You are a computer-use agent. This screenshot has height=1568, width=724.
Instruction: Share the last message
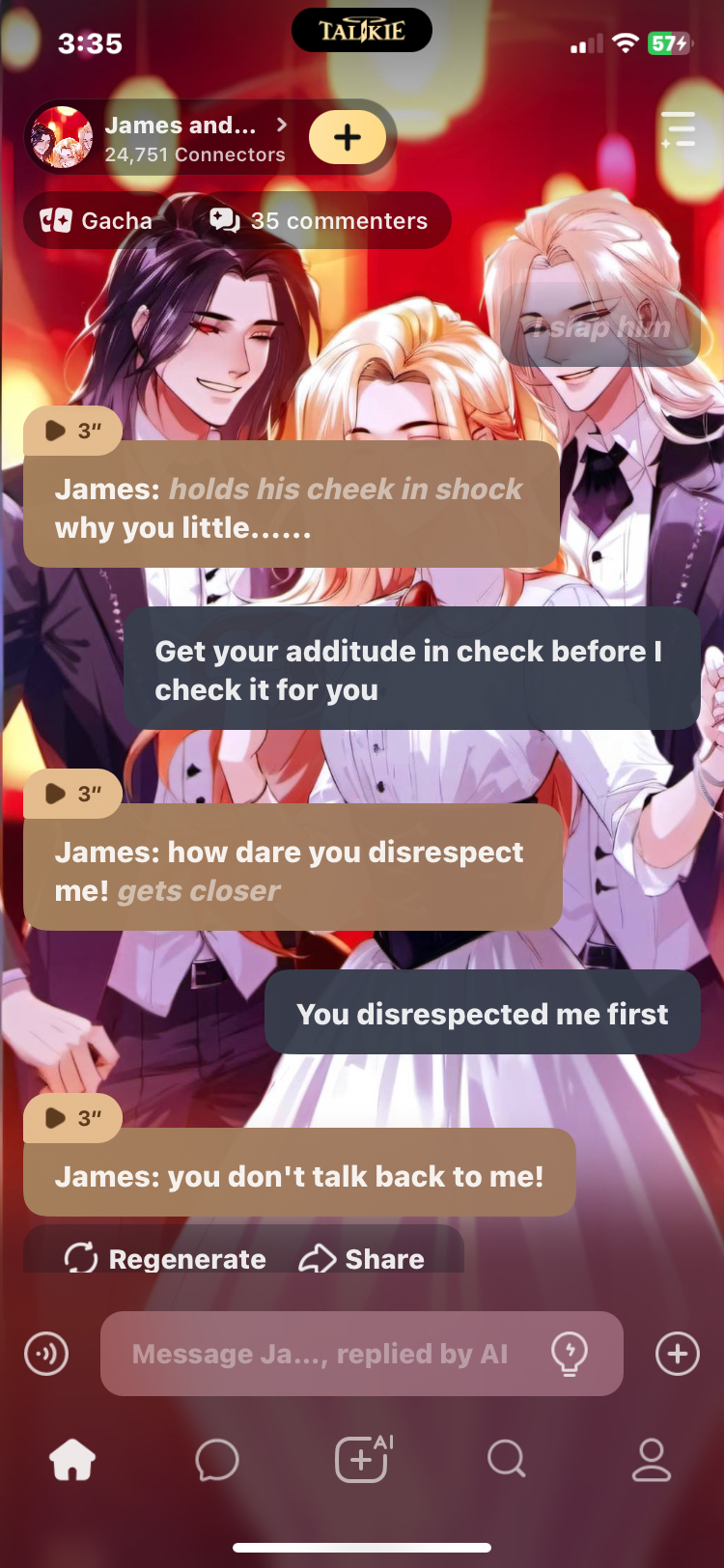click(362, 1259)
